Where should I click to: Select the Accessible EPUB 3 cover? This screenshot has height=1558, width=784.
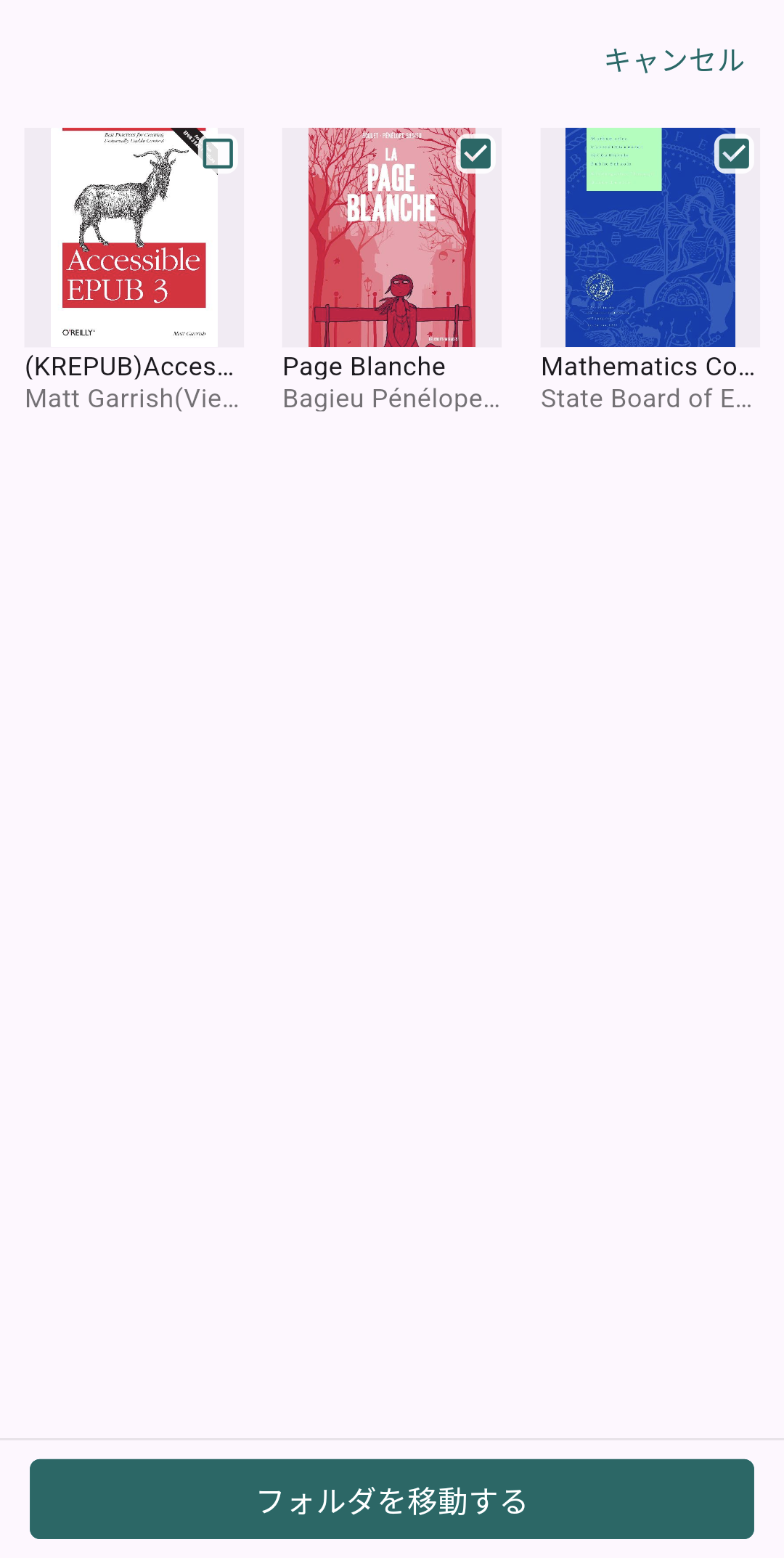coord(134,237)
